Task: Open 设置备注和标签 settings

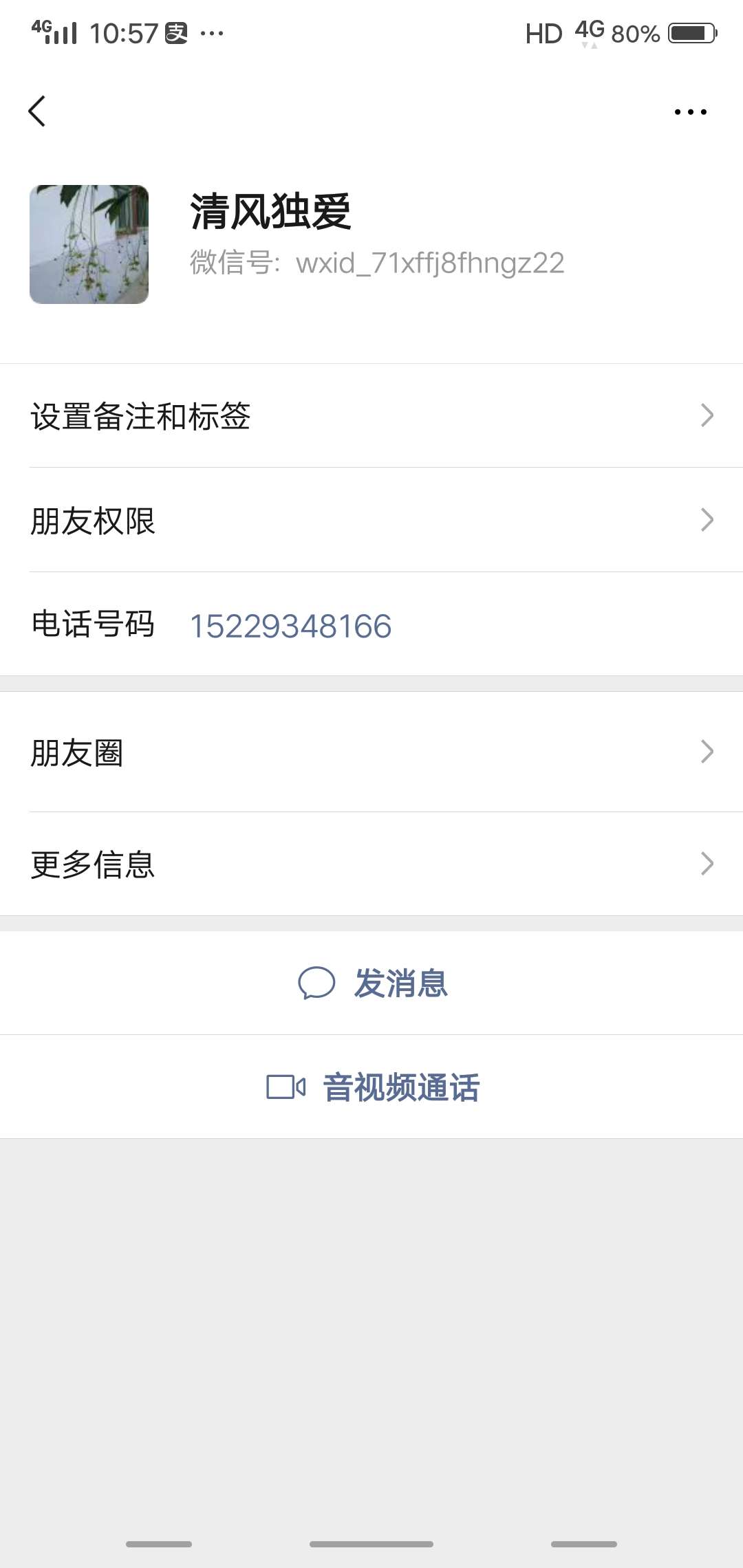Action: pos(371,416)
